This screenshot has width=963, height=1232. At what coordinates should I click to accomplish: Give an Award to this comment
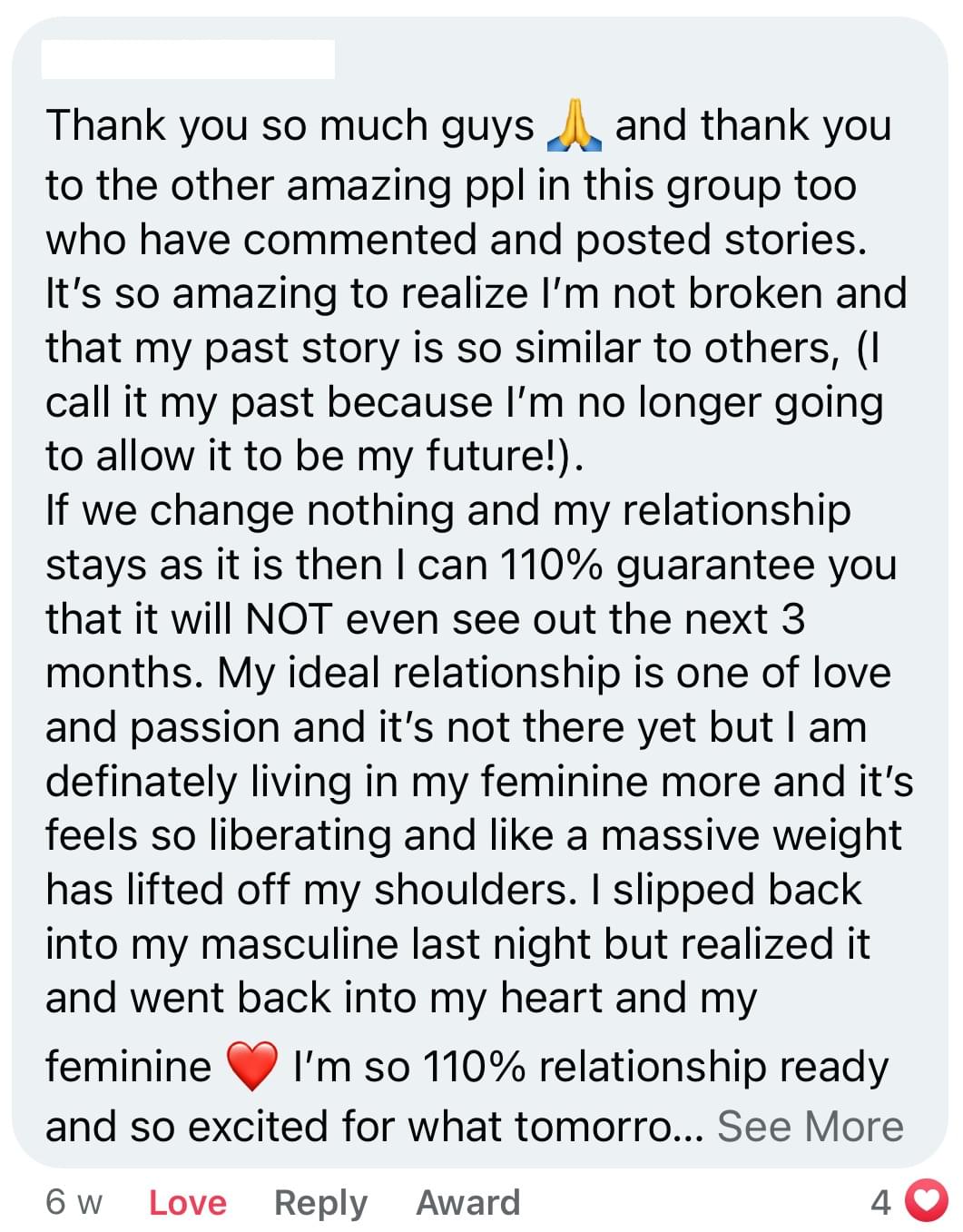(467, 1202)
